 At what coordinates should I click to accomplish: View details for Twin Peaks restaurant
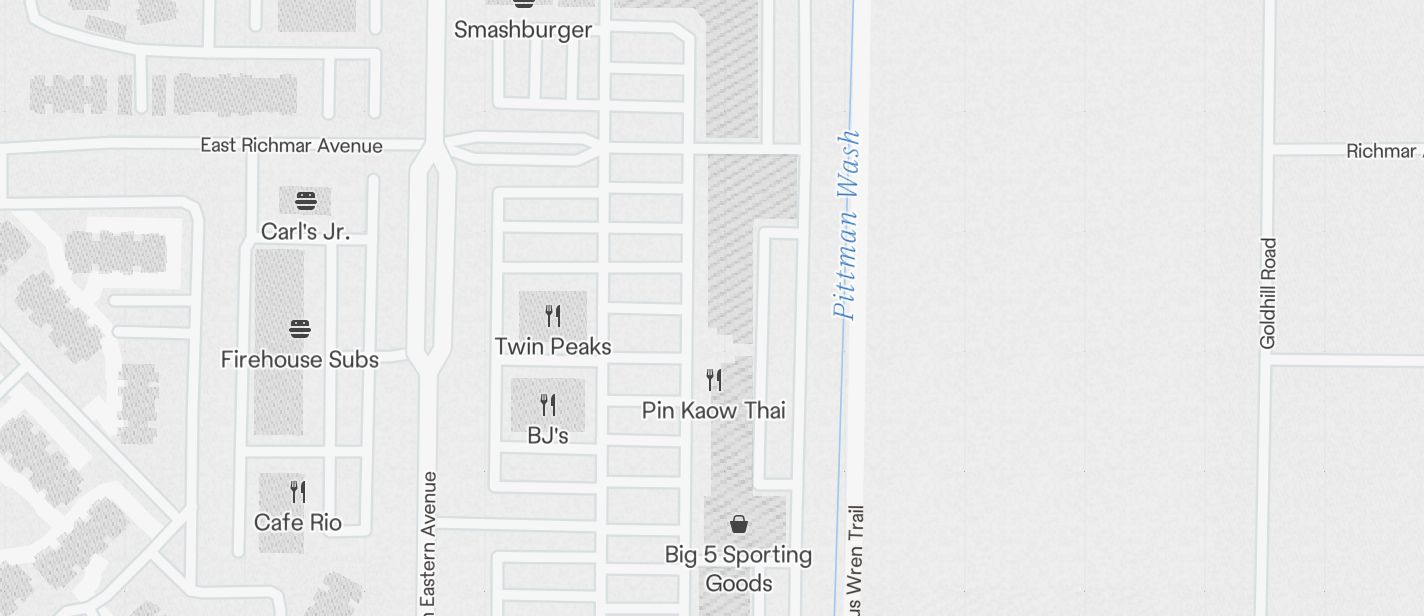click(x=552, y=317)
